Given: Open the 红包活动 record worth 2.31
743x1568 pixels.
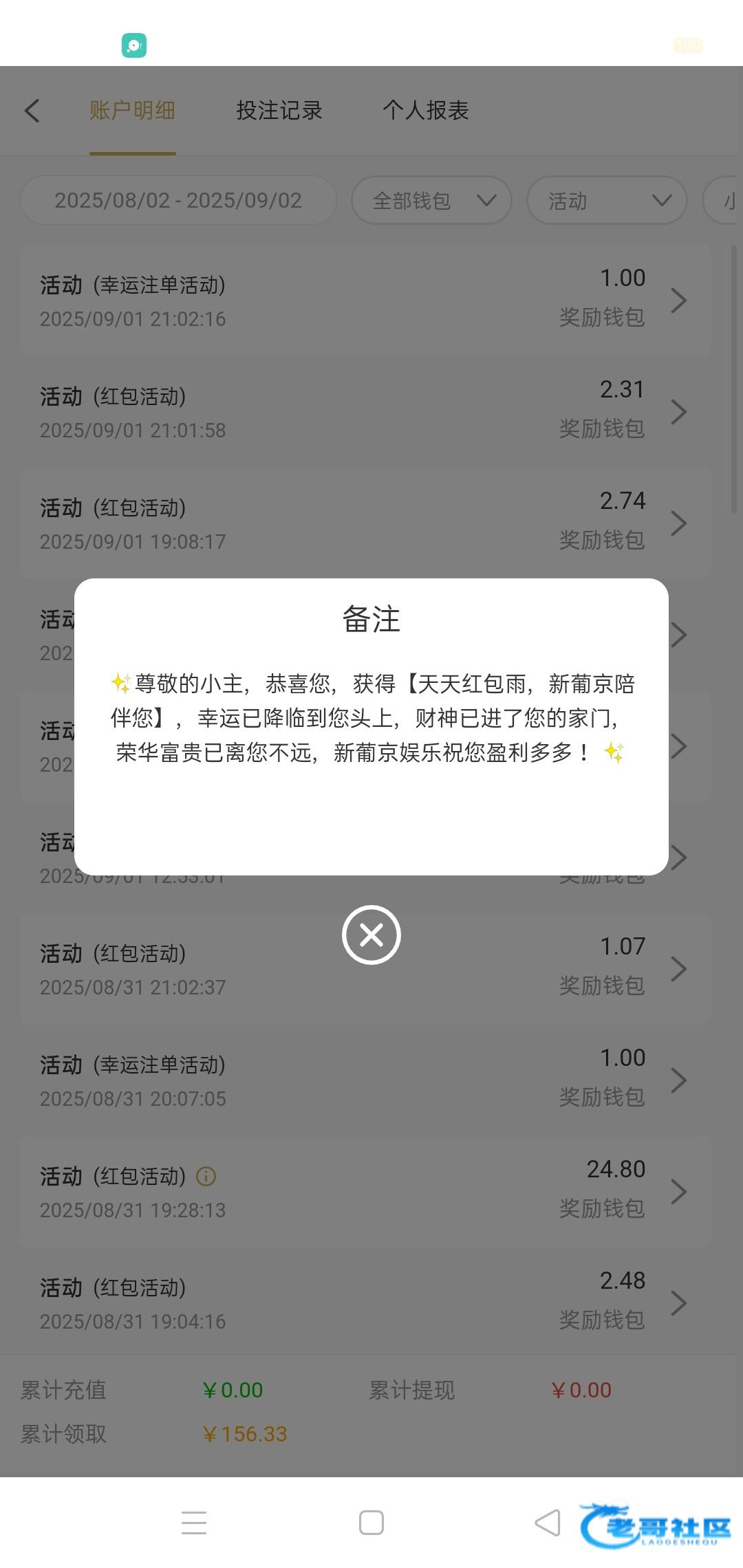Looking at the screenshot, I should point(365,412).
